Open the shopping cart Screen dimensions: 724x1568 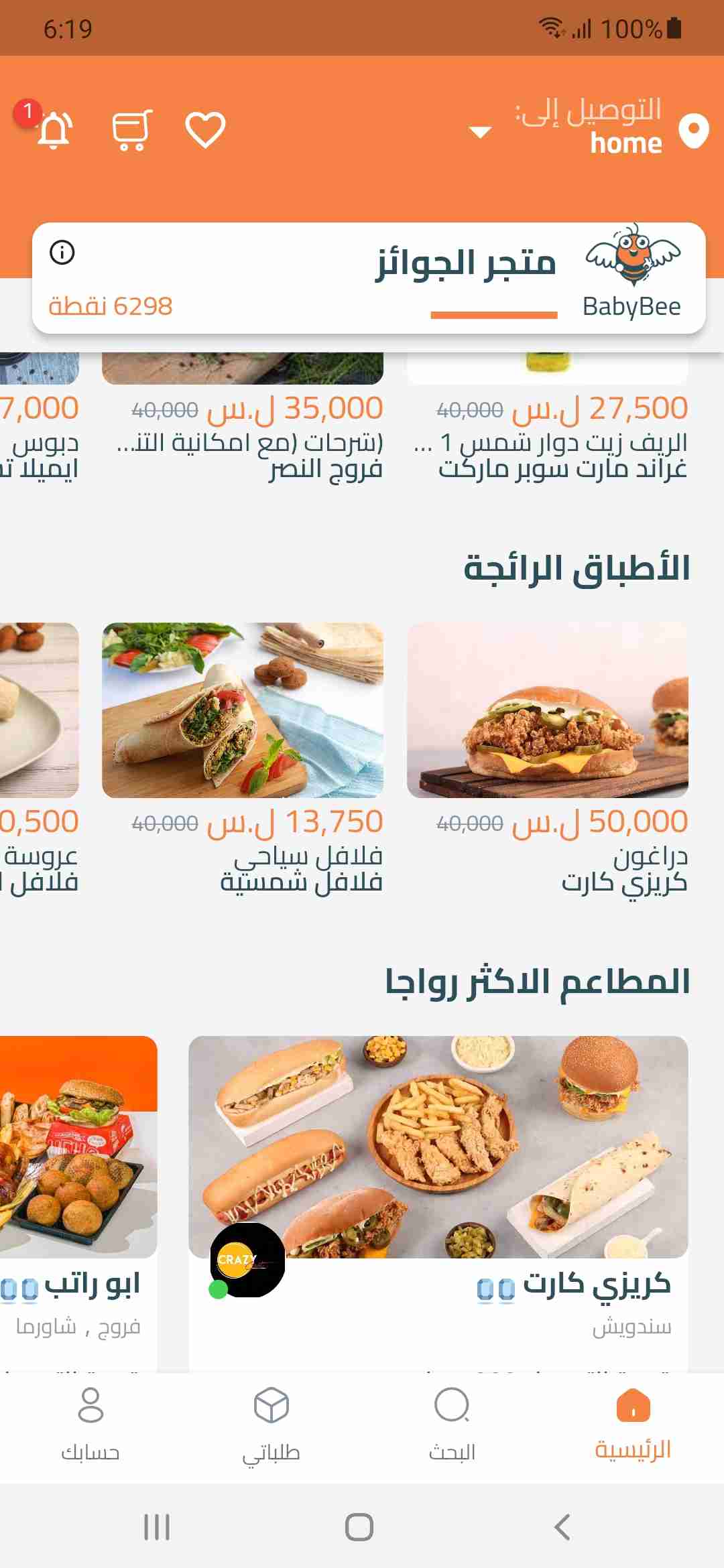131,129
